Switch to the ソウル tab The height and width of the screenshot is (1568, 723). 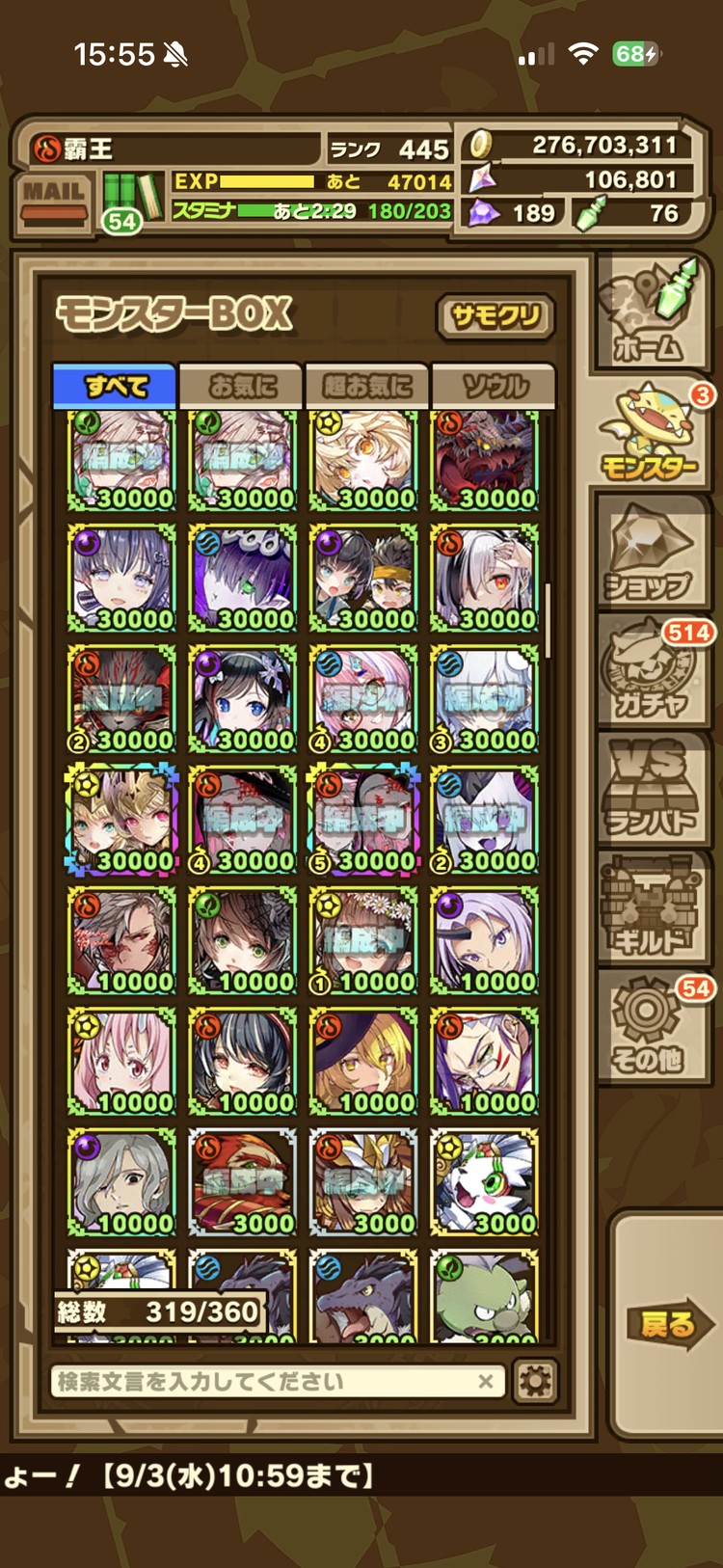494,387
